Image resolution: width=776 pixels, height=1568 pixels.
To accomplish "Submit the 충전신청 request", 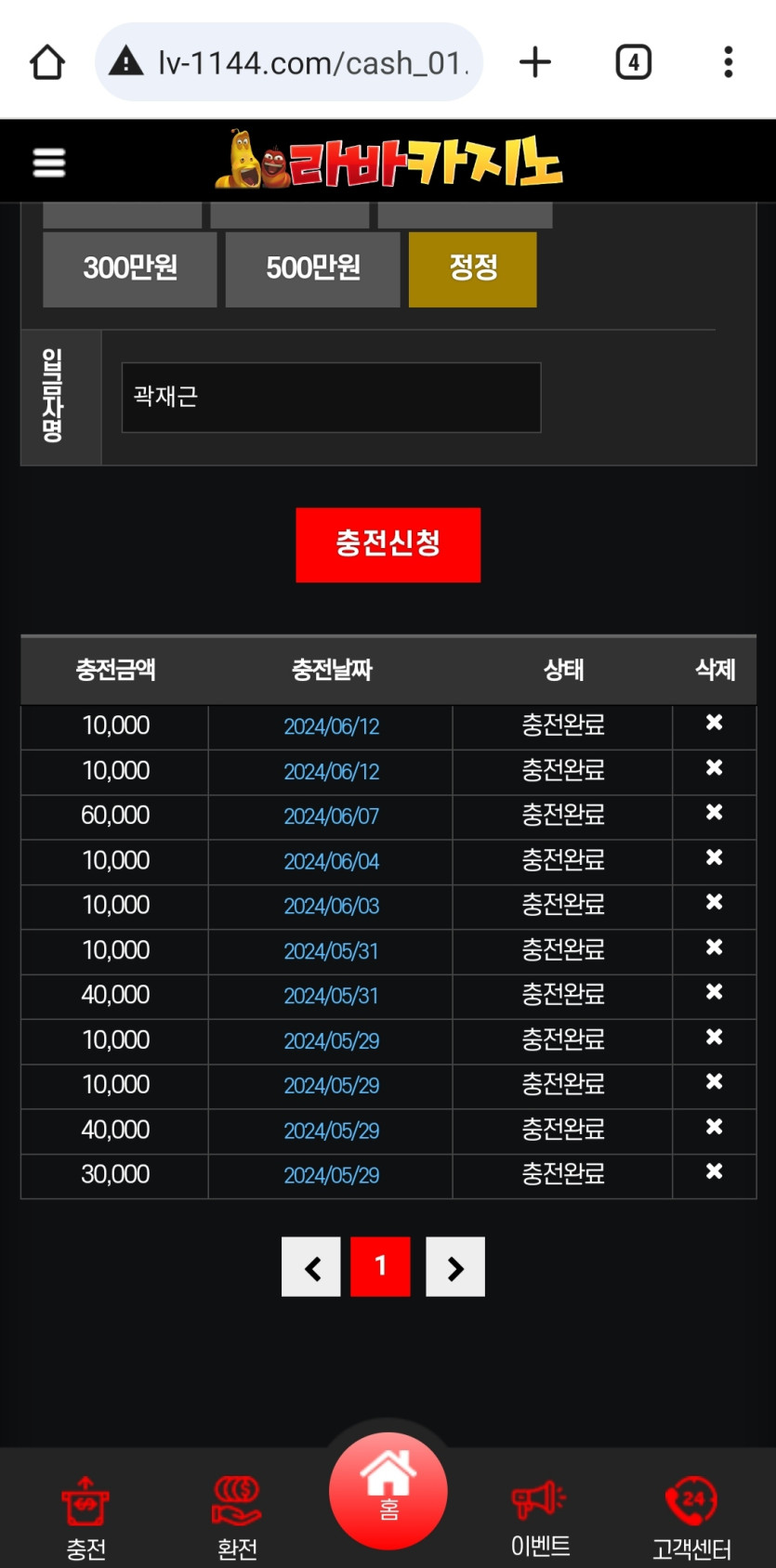I will pyautogui.click(x=388, y=544).
